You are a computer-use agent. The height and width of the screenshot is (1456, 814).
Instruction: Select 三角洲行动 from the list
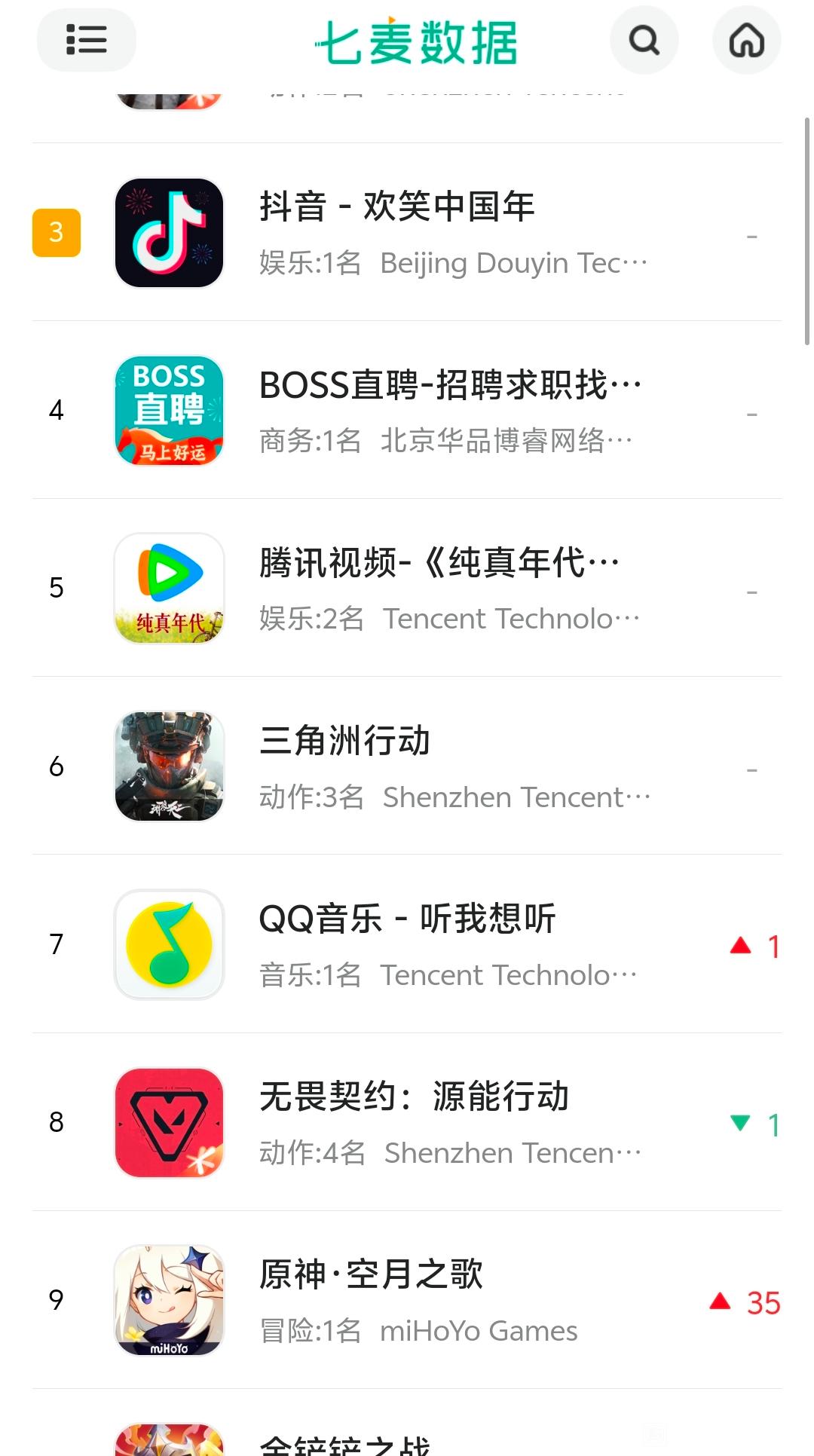[x=344, y=741]
